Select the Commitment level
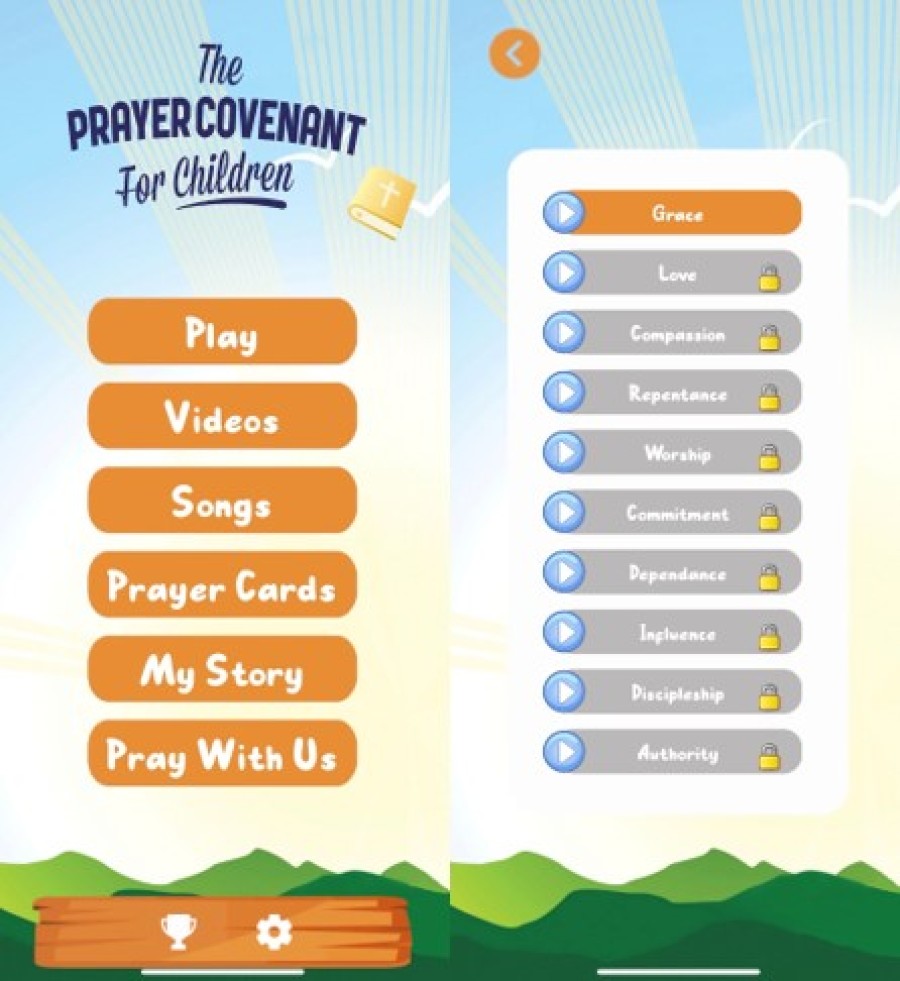The image size is (900, 981). (676, 513)
